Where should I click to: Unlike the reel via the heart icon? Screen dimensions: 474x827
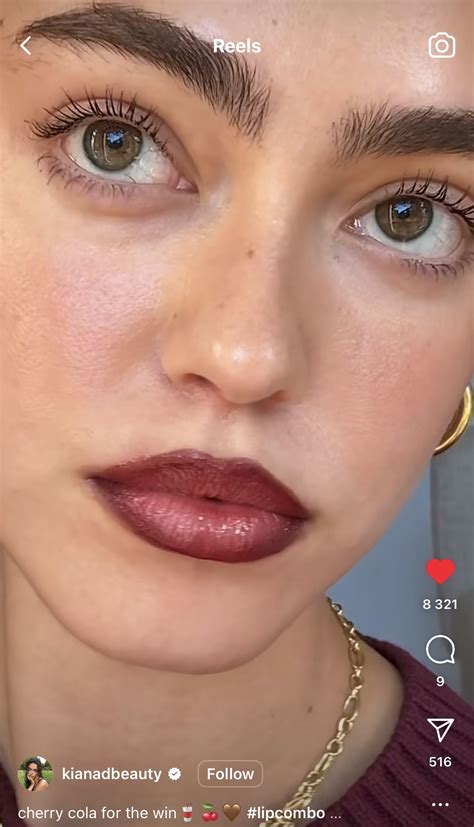click(x=440, y=571)
